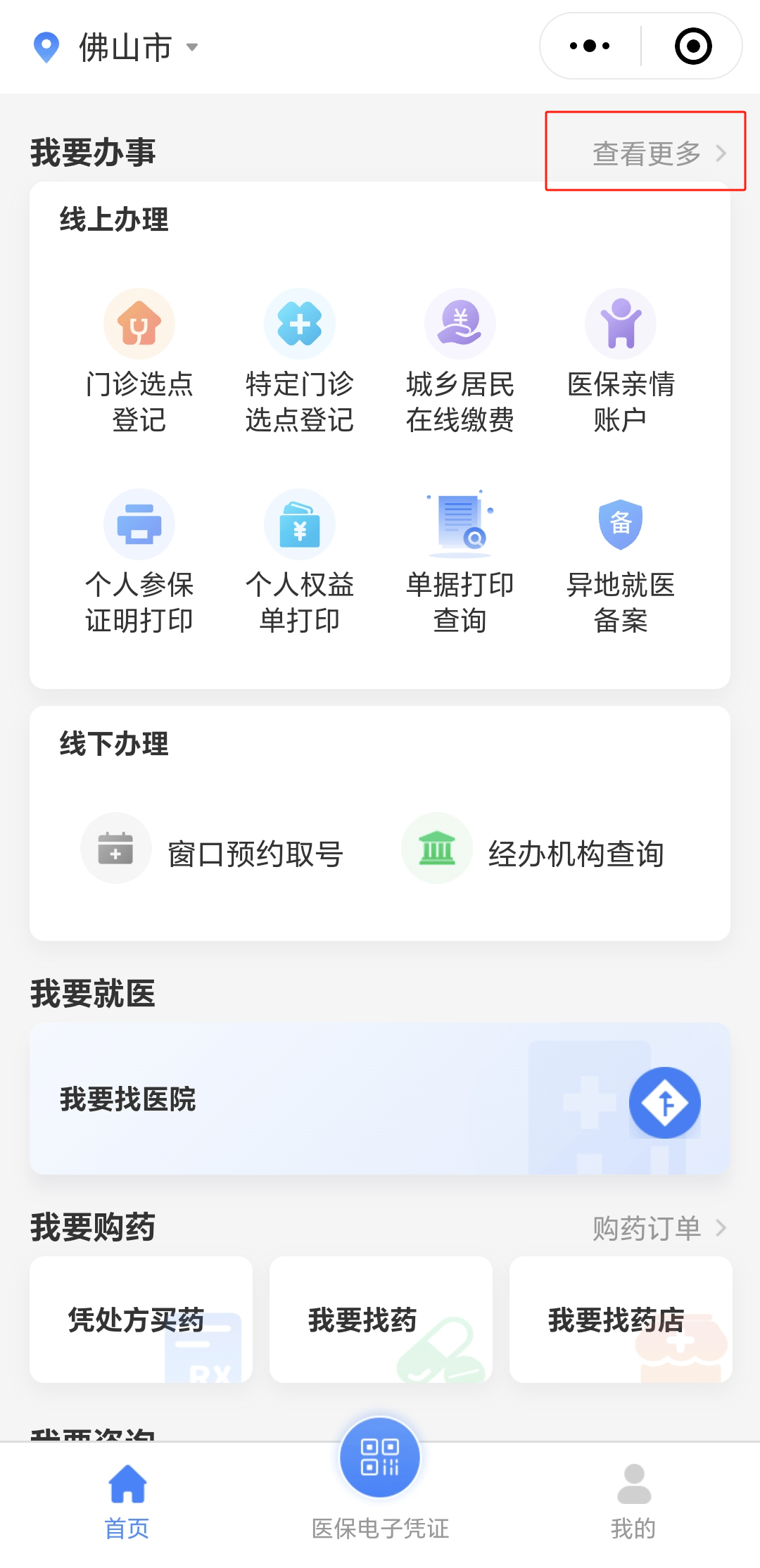The height and width of the screenshot is (1568, 760).
Task: Open 医保电子凭证 QR code icon
Action: [x=379, y=1458]
